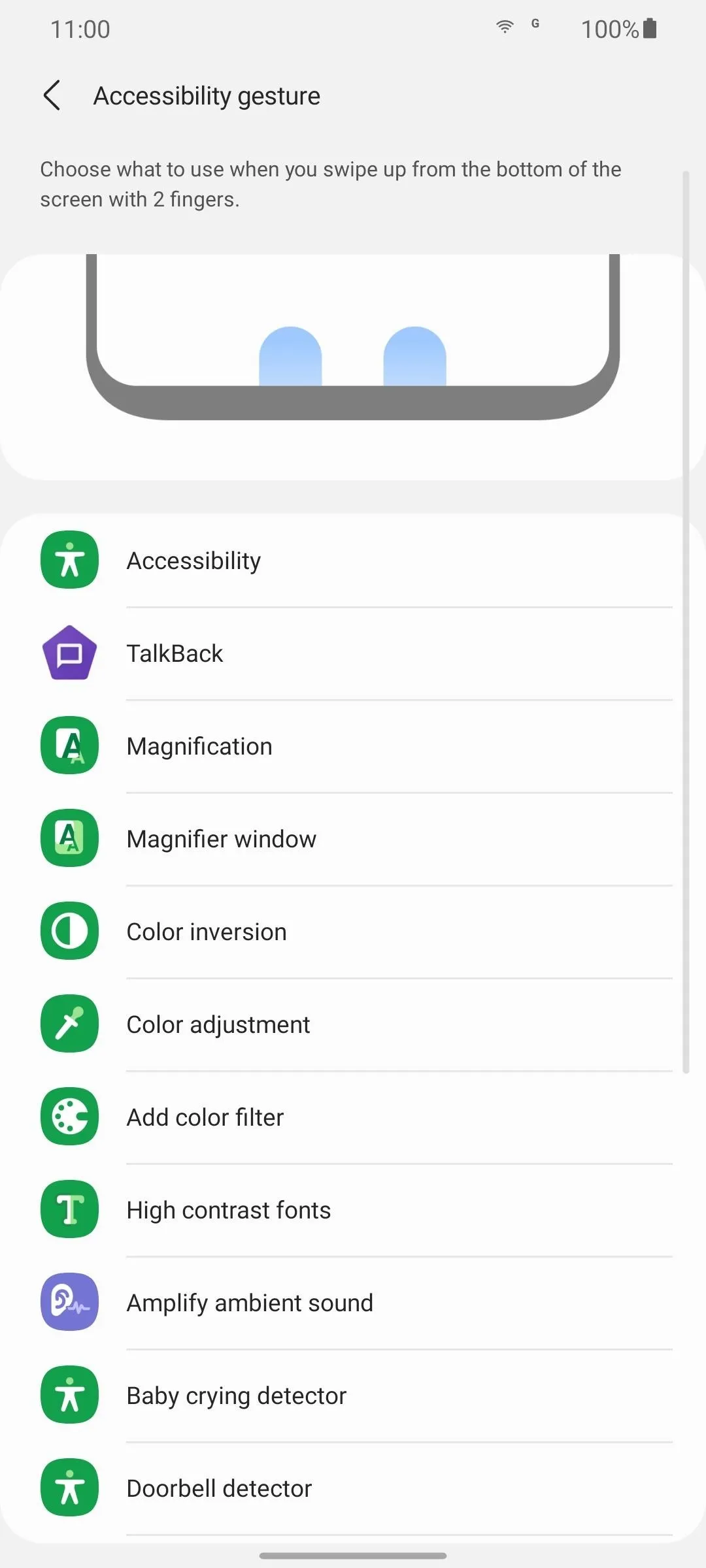706x1568 pixels.
Task: Go back from Accessibility gesture
Action: click(x=52, y=95)
